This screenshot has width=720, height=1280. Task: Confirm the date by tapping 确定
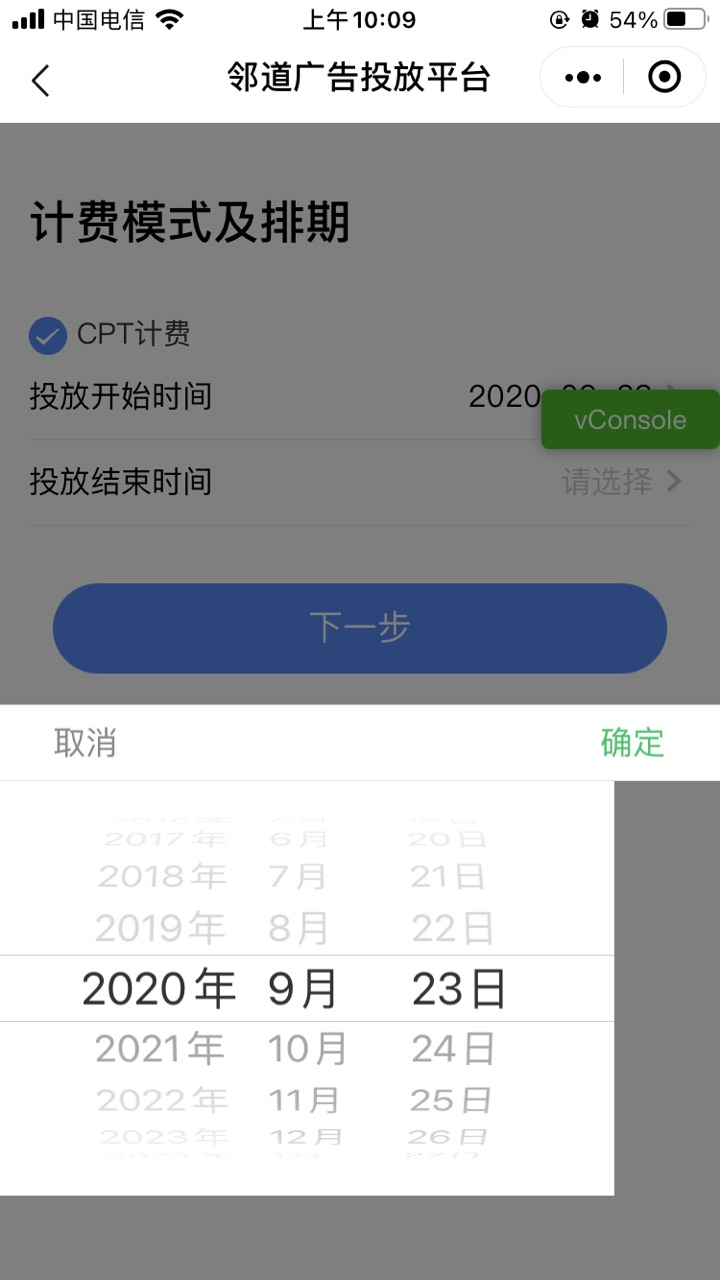tap(632, 742)
